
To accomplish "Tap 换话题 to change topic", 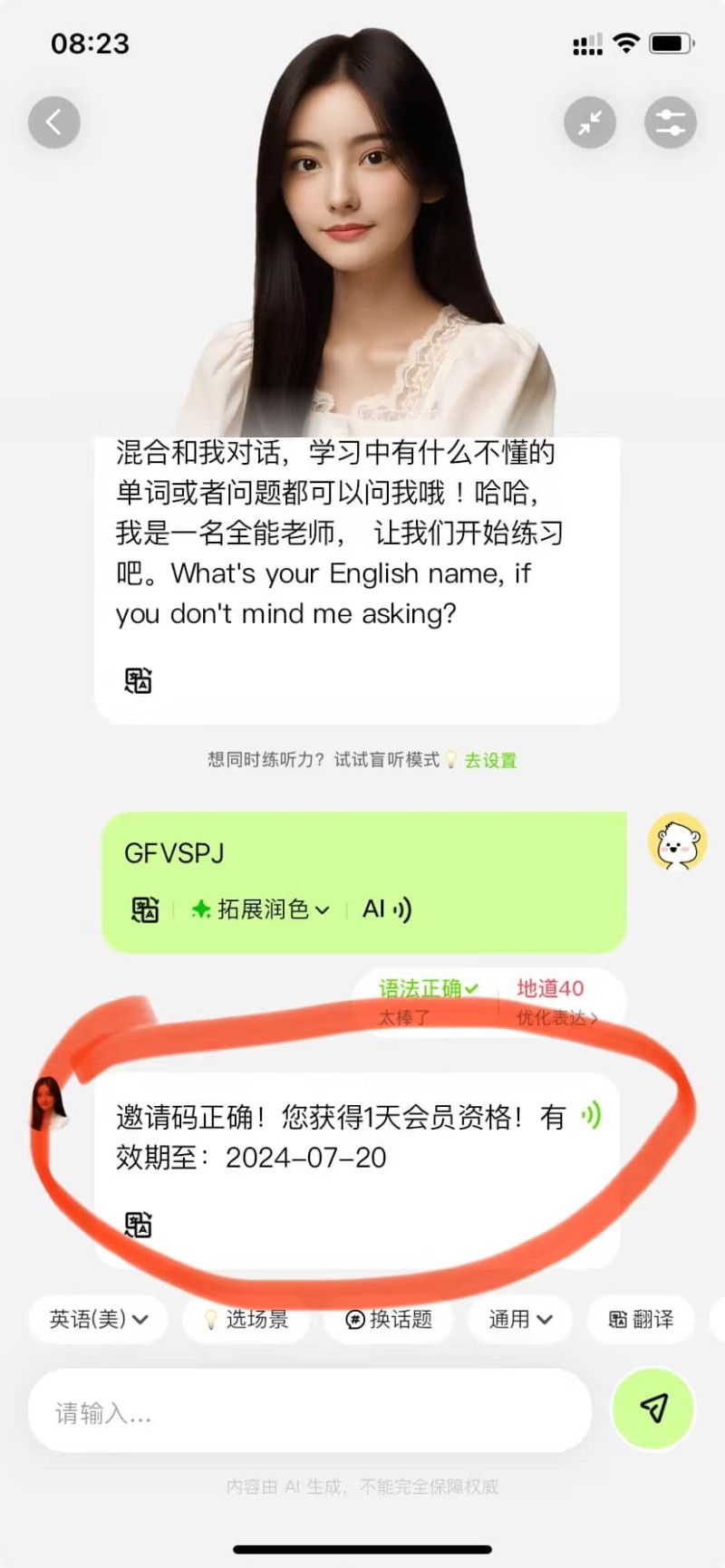I will click(x=388, y=1320).
